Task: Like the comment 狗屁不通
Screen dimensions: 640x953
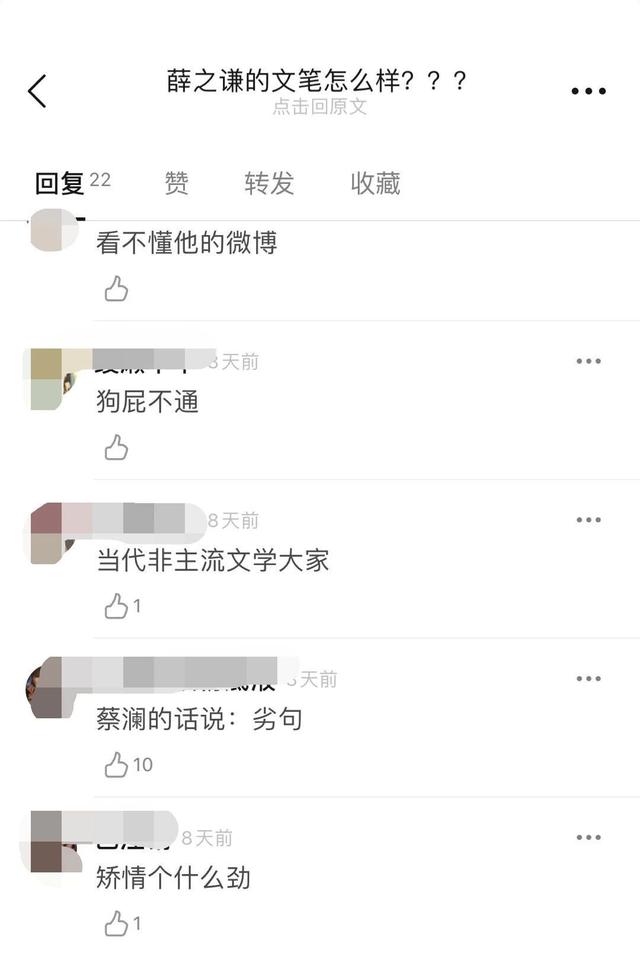Action: pyautogui.click(x=116, y=447)
